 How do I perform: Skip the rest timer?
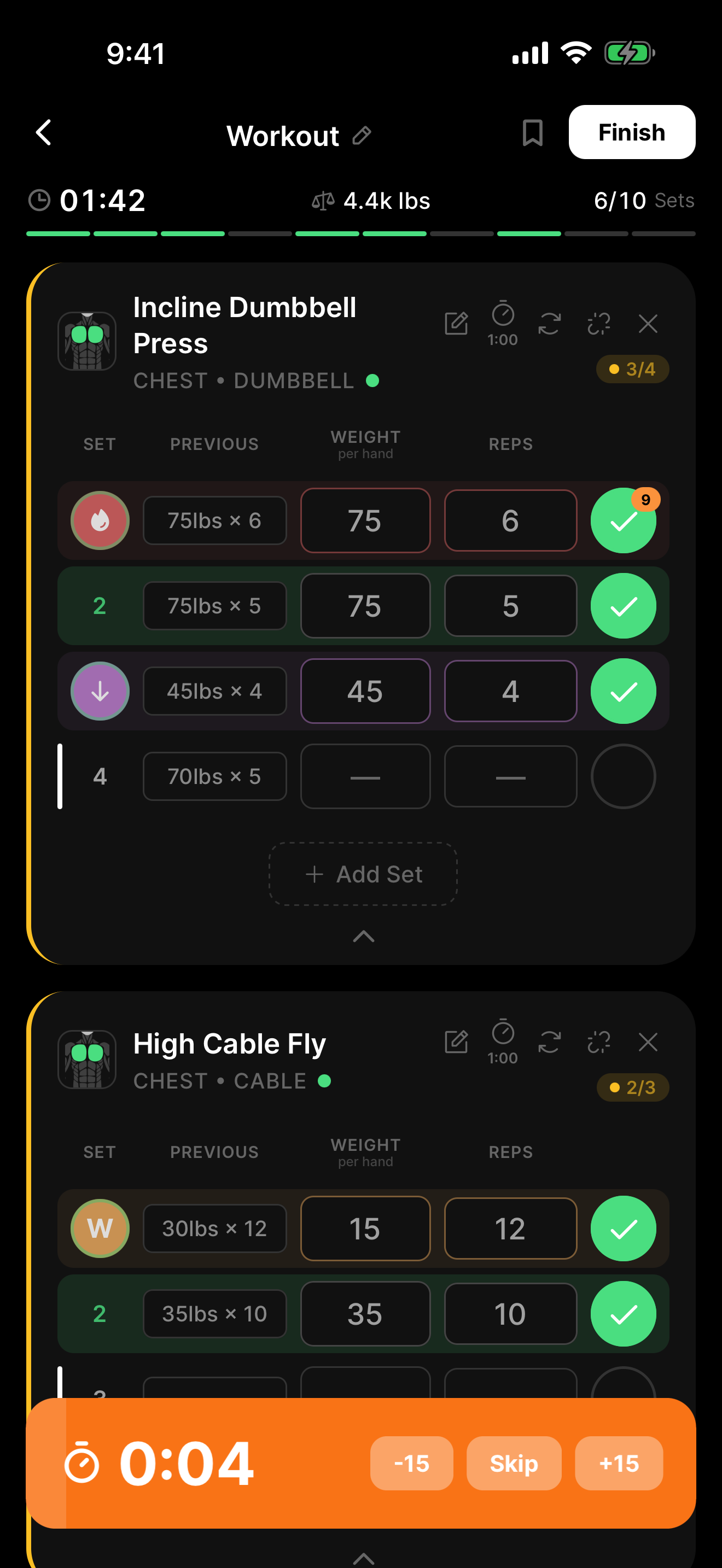click(513, 1464)
